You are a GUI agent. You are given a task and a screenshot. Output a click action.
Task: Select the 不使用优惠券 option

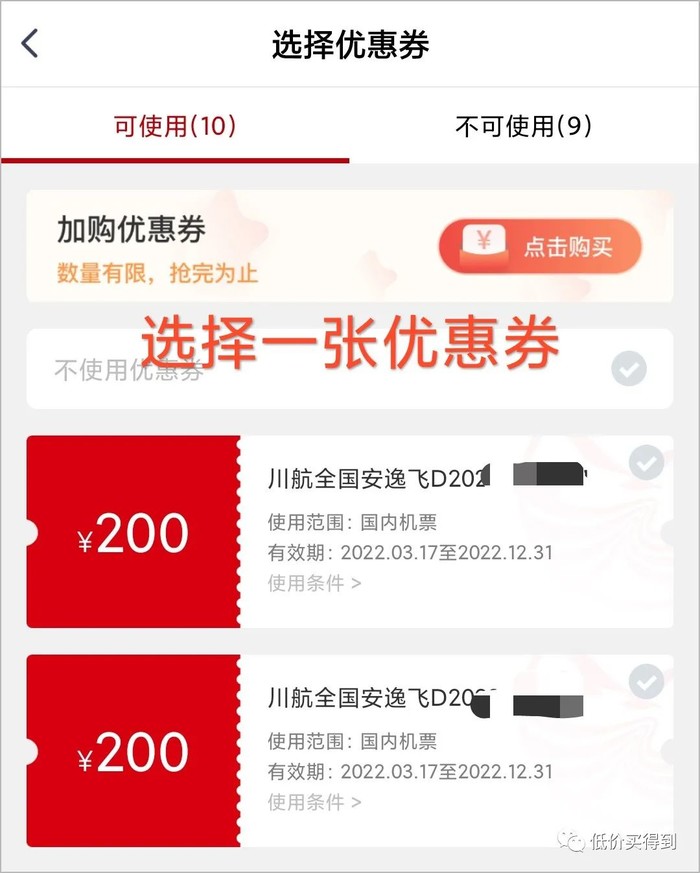tap(629, 370)
